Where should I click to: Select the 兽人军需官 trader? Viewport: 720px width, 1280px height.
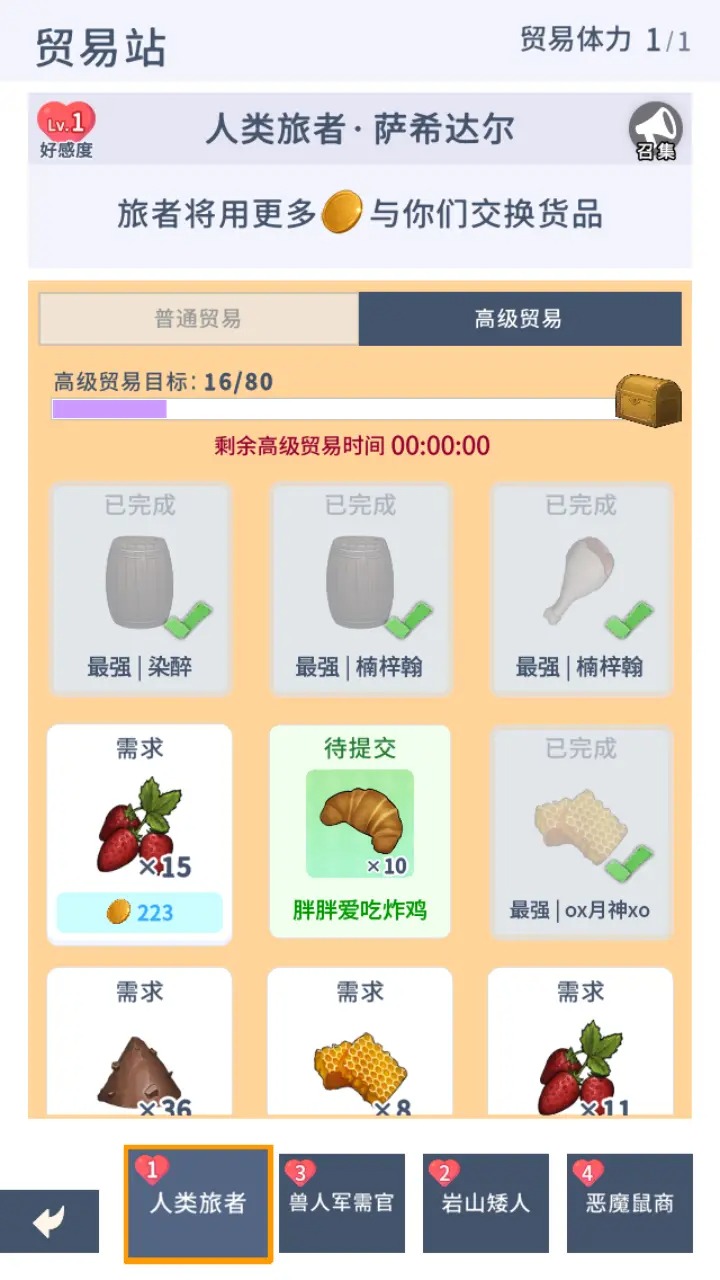tap(341, 1200)
